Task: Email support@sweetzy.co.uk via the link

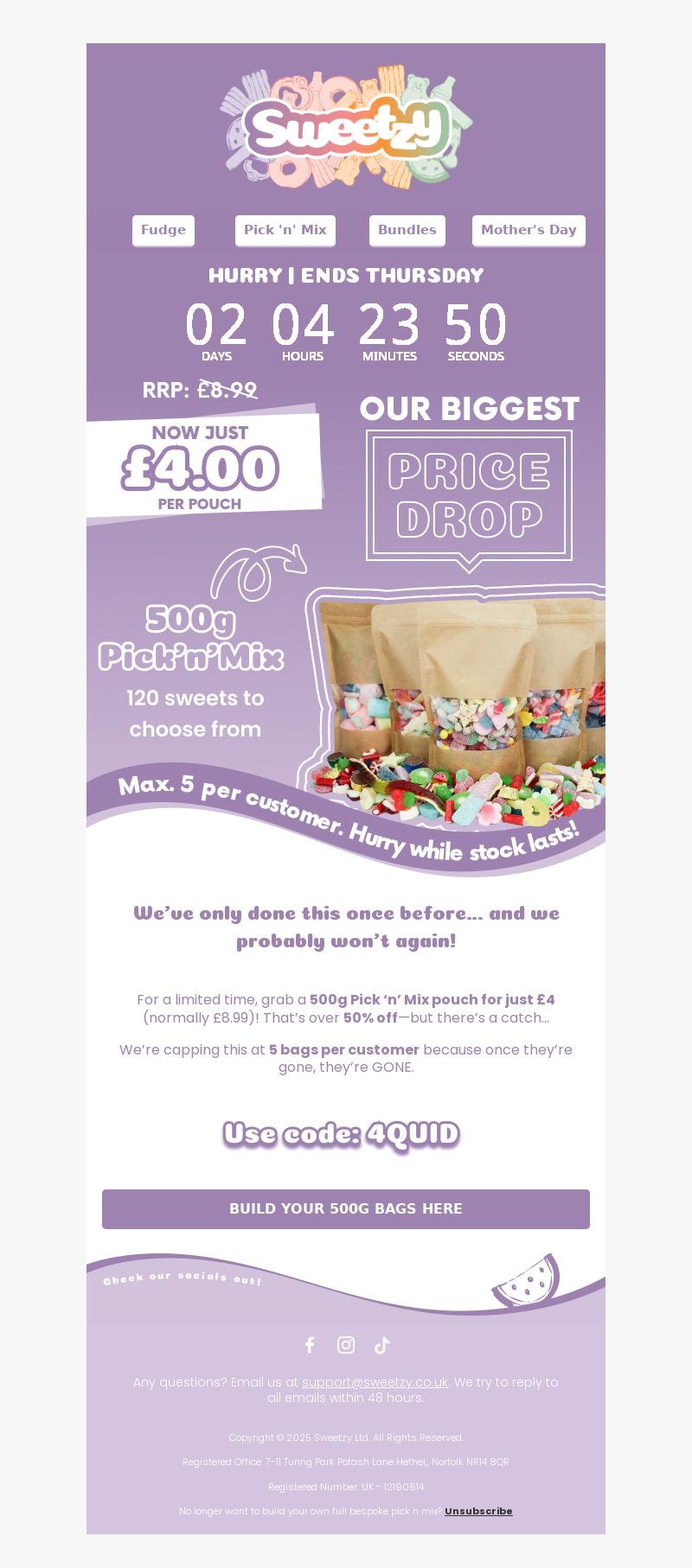Action: click(375, 1382)
